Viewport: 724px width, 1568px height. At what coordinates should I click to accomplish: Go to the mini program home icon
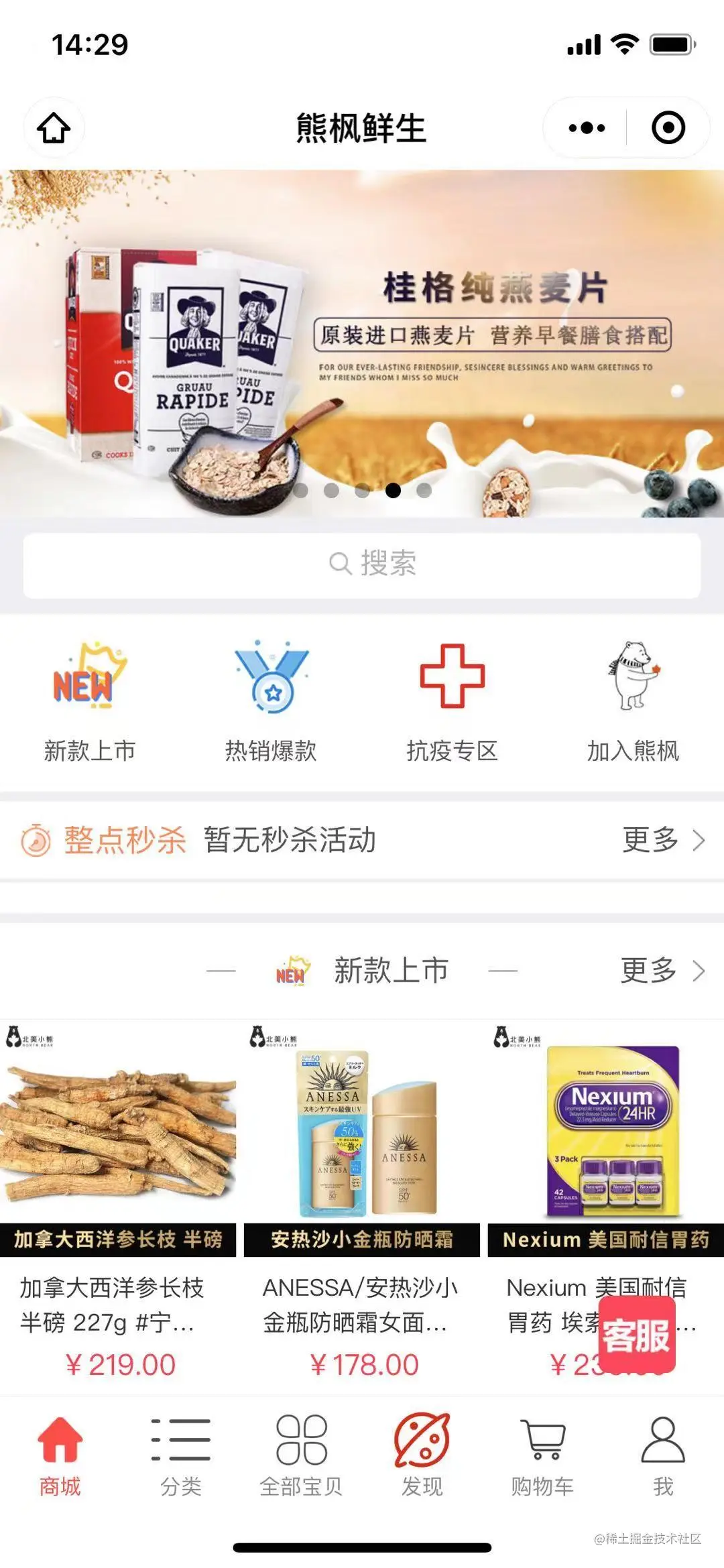point(54,127)
